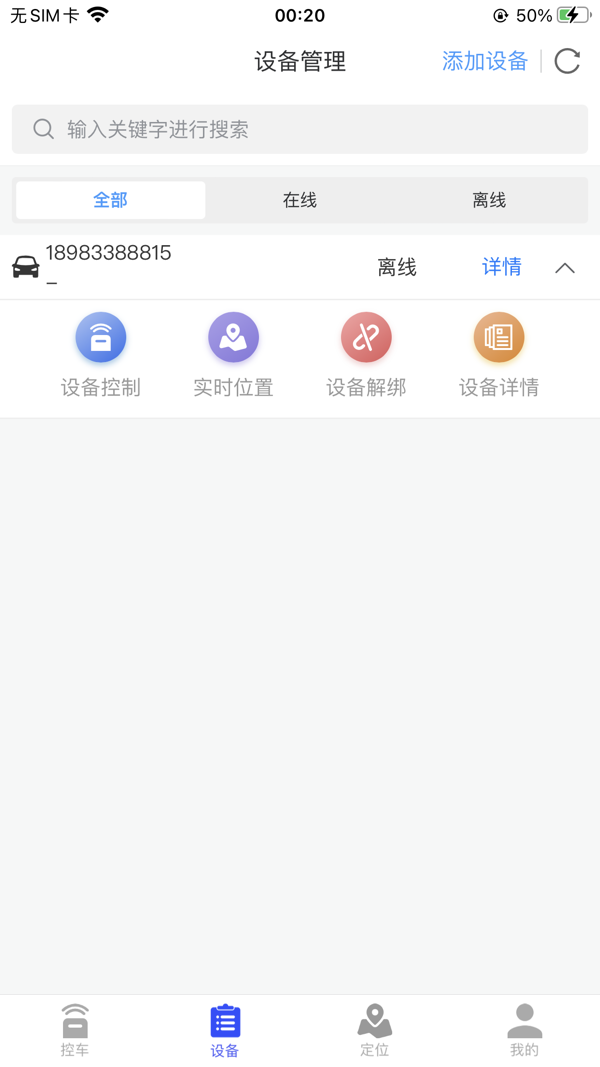Open the 我的 bottom tab
This screenshot has height=1067, width=600.
524,1031
